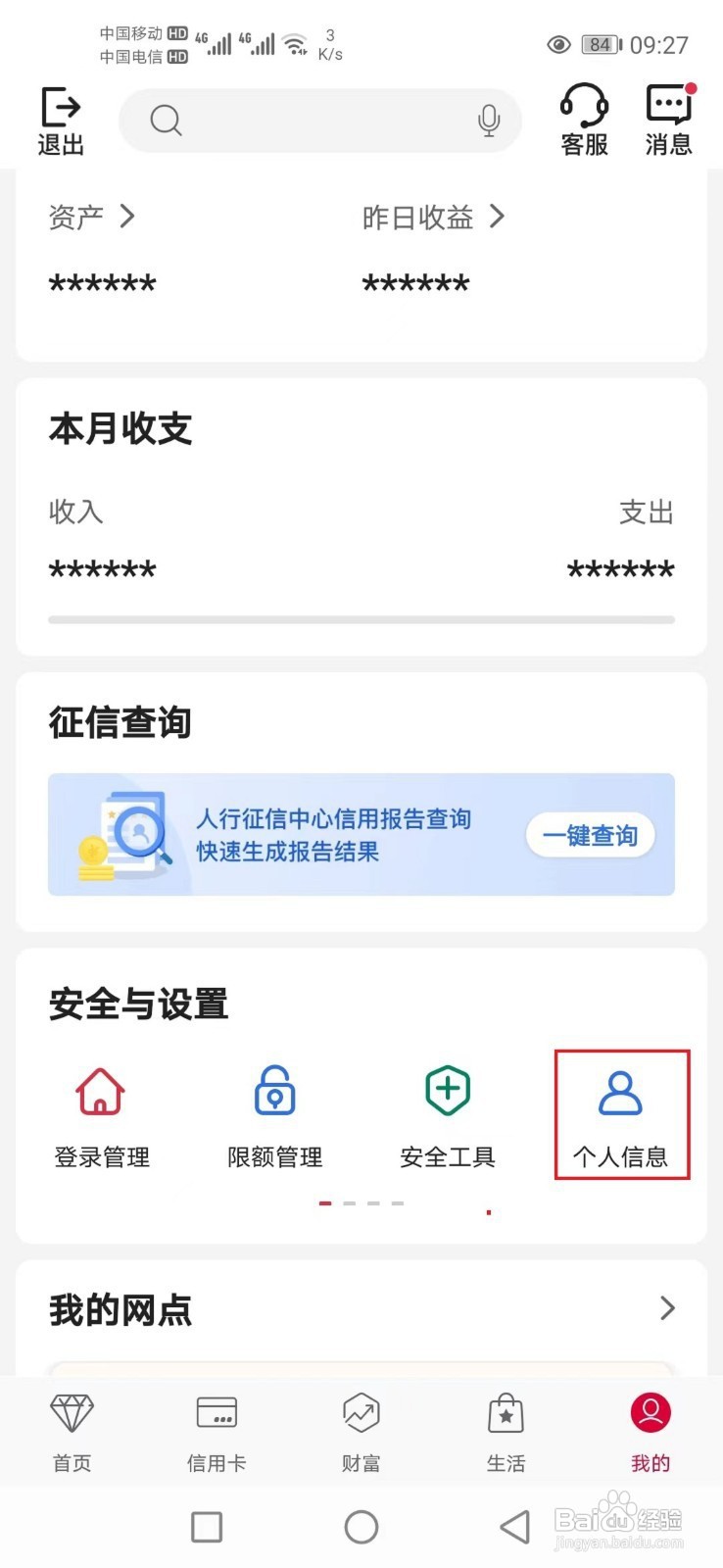
Task: Tap the income-expense progress bar under 本月收支
Action: click(x=361, y=618)
